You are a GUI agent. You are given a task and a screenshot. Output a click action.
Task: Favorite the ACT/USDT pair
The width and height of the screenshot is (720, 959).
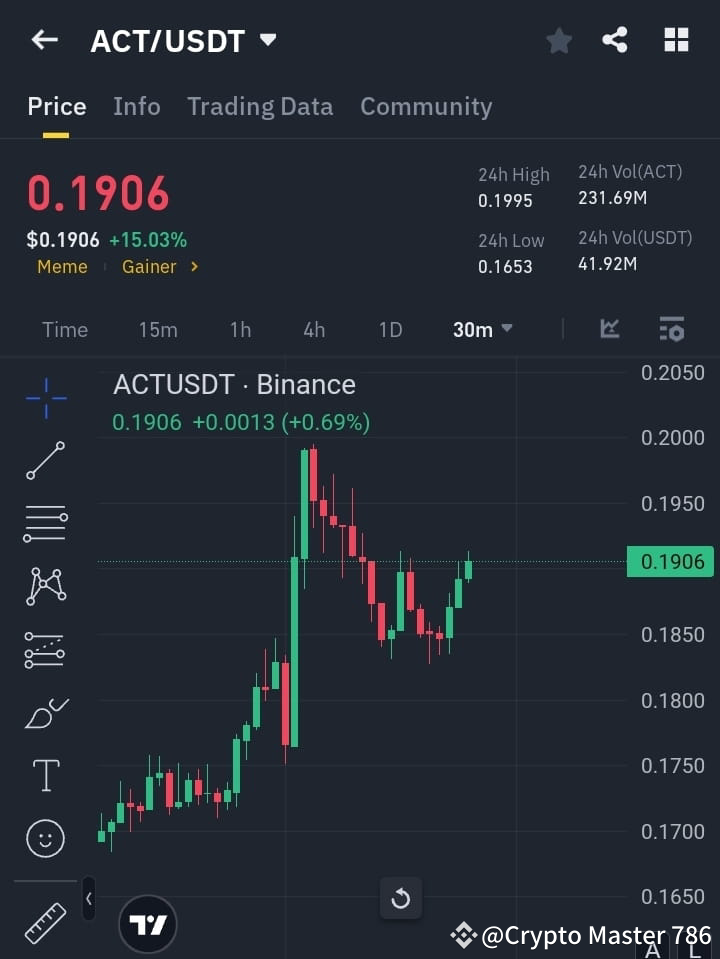pos(558,40)
